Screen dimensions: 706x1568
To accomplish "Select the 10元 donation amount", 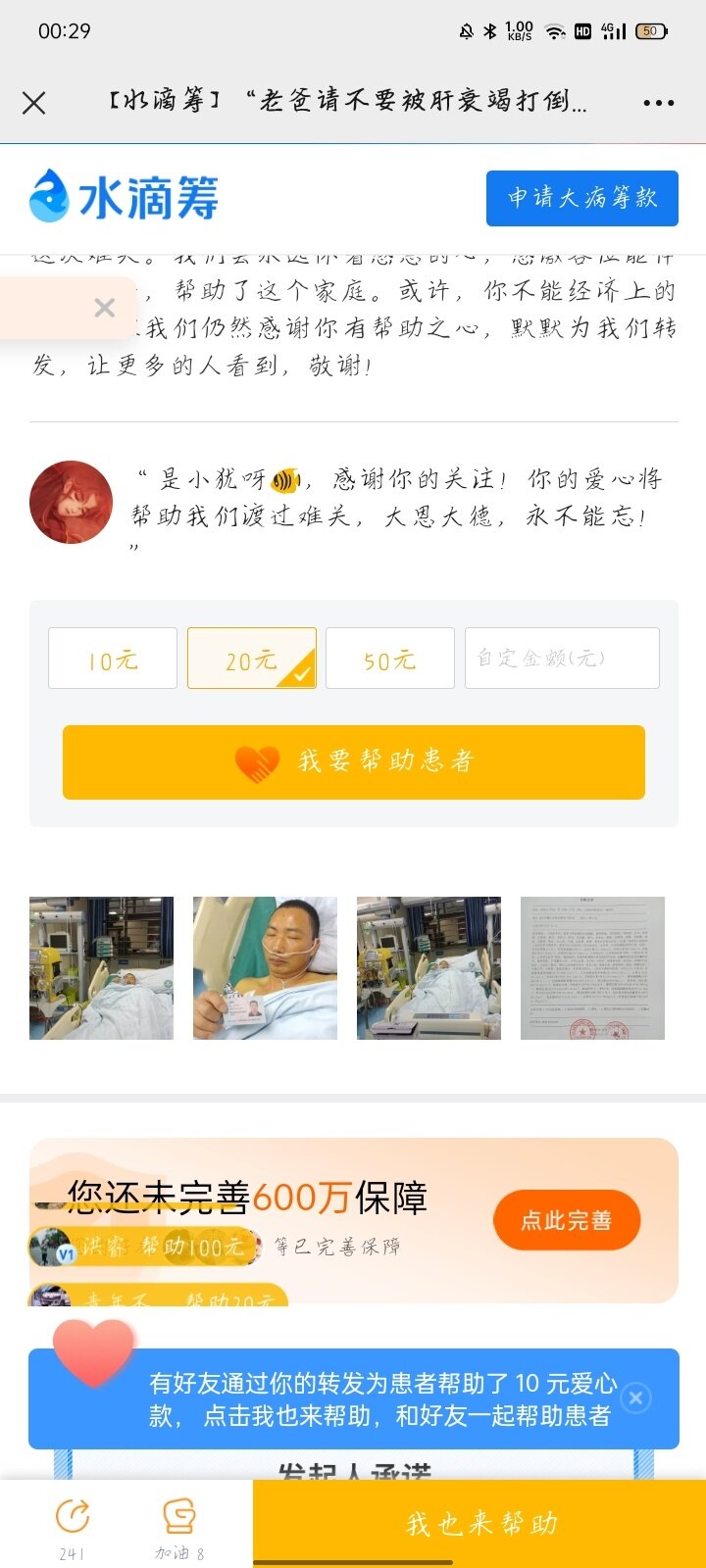I will [x=113, y=659].
